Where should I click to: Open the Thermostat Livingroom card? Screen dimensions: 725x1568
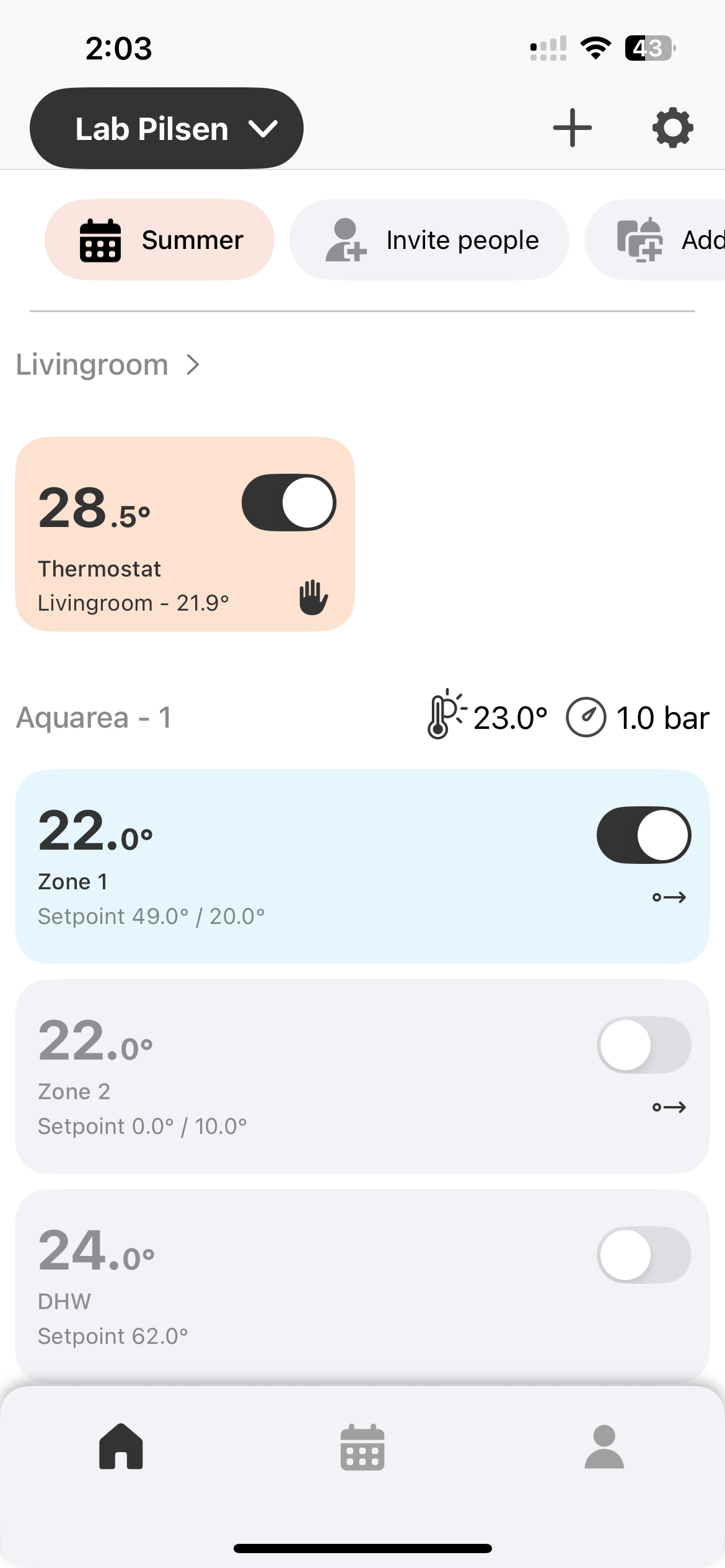(136, 576)
